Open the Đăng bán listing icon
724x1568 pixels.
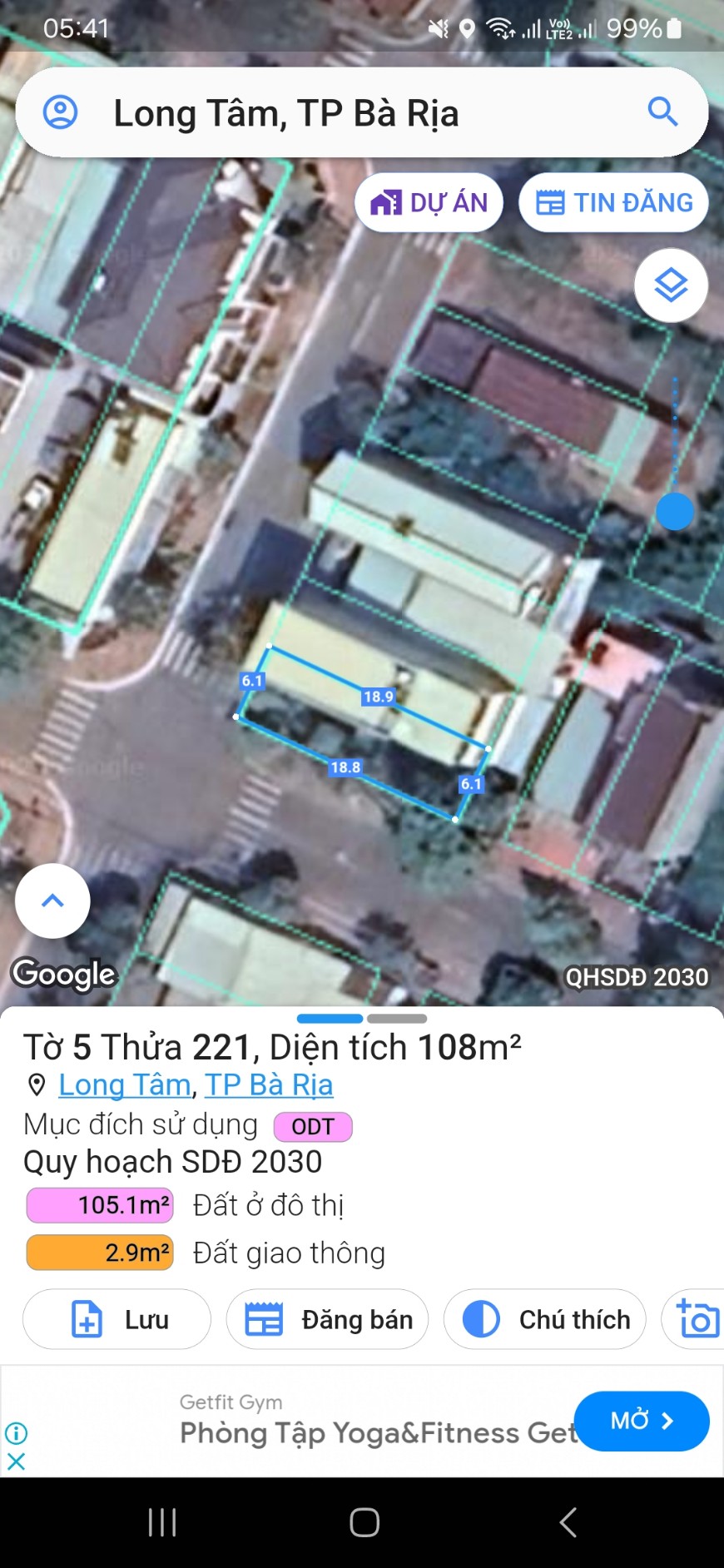coord(264,1317)
